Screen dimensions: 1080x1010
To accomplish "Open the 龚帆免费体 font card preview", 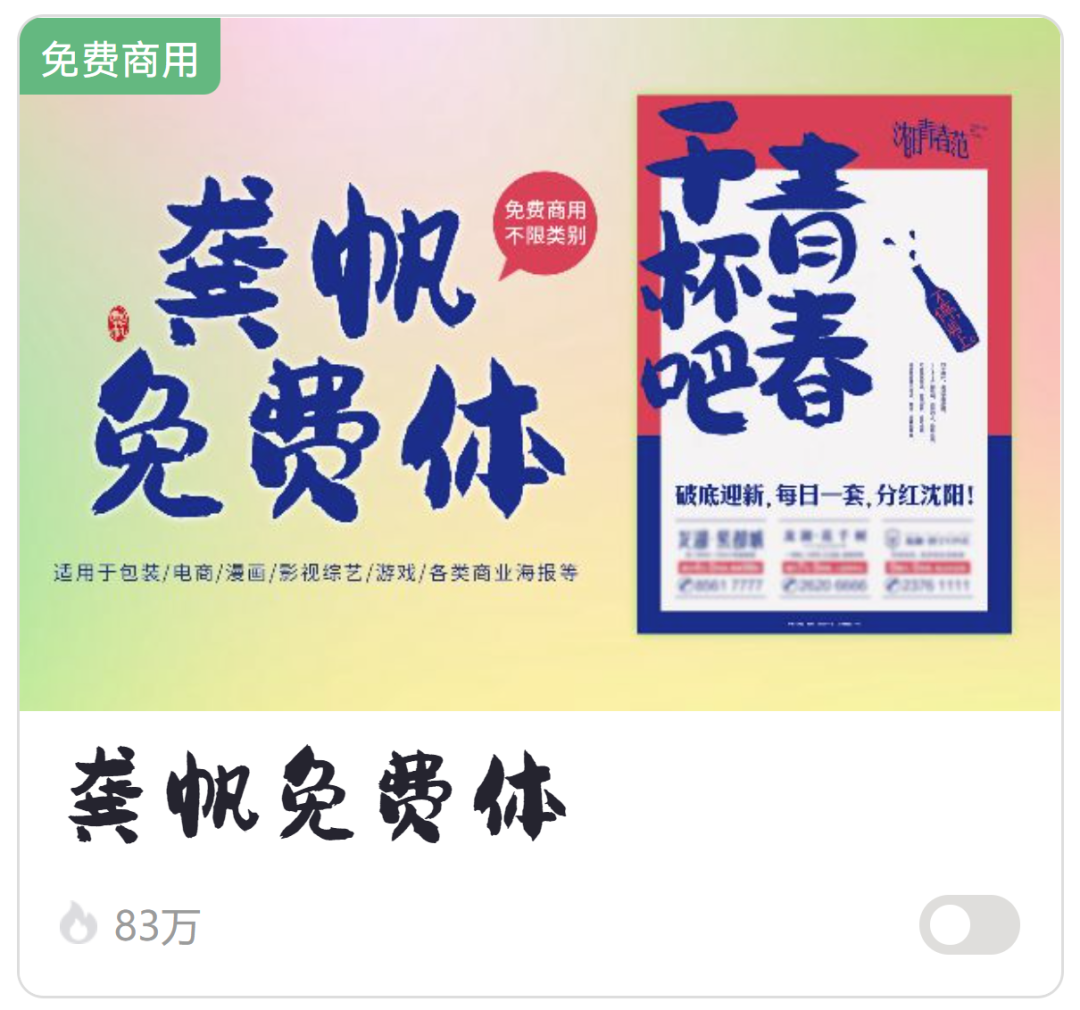I will coord(540,365).
